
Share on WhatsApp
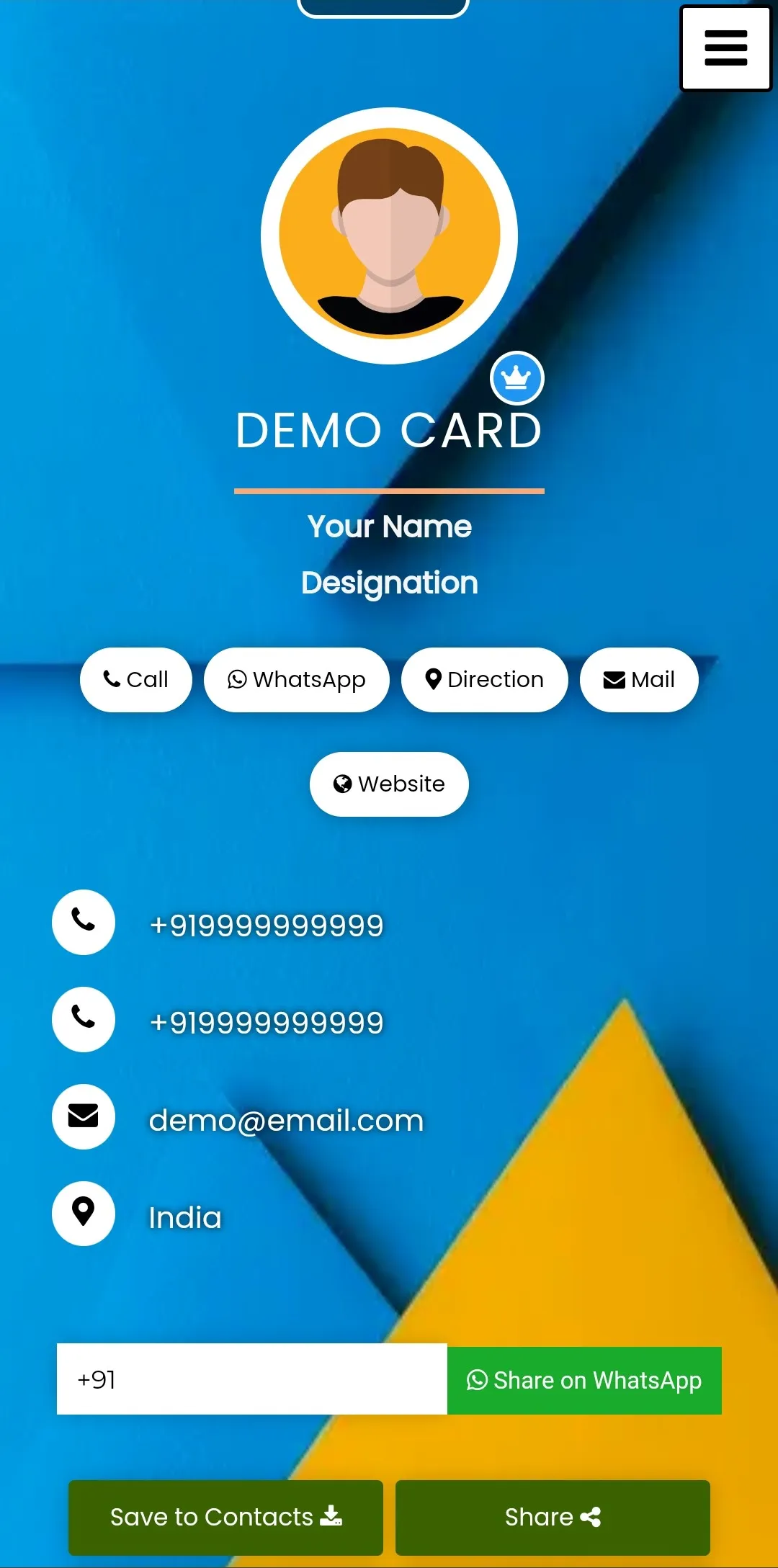tap(584, 1380)
